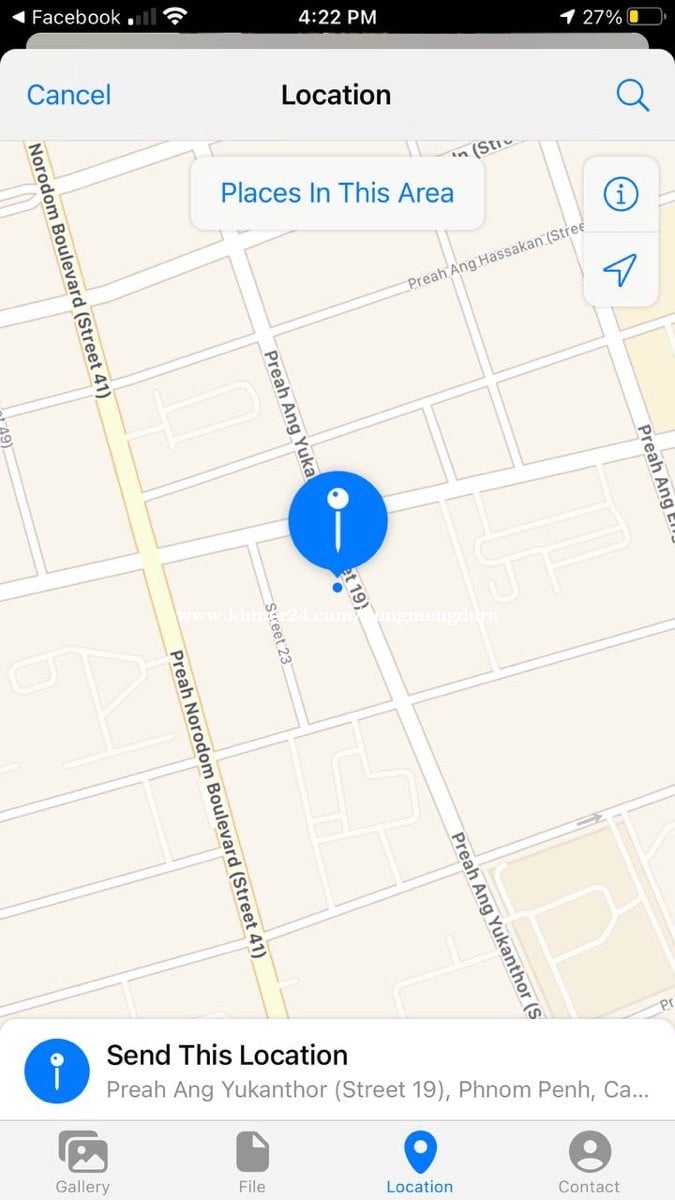This screenshot has width=675, height=1200.
Task: Switch to the File tab
Action: [252, 1162]
